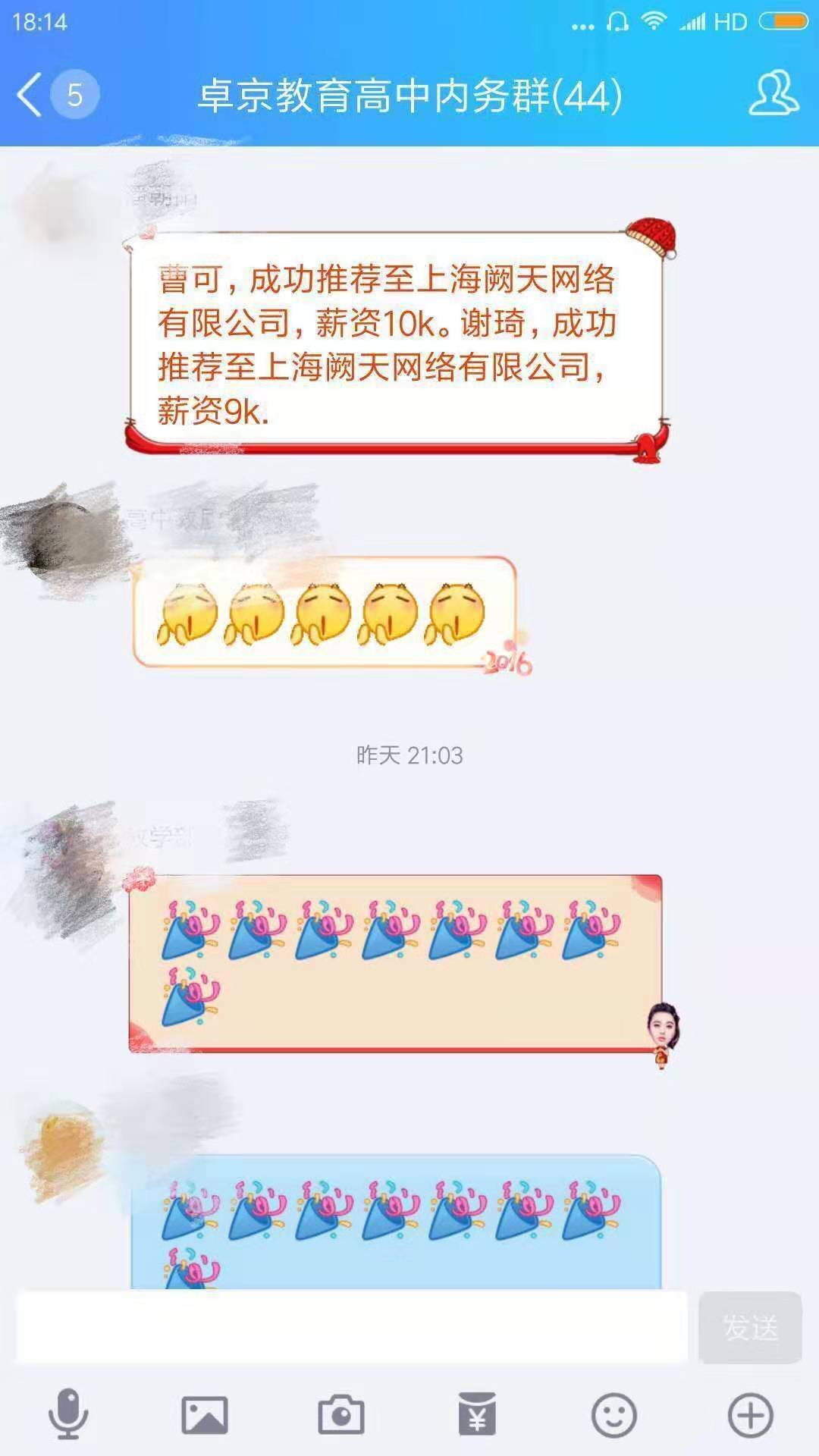The height and width of the screenshot is (1456, 819).
Task: Open the camera to take a photo
Action: click(x=340, y=1415)
